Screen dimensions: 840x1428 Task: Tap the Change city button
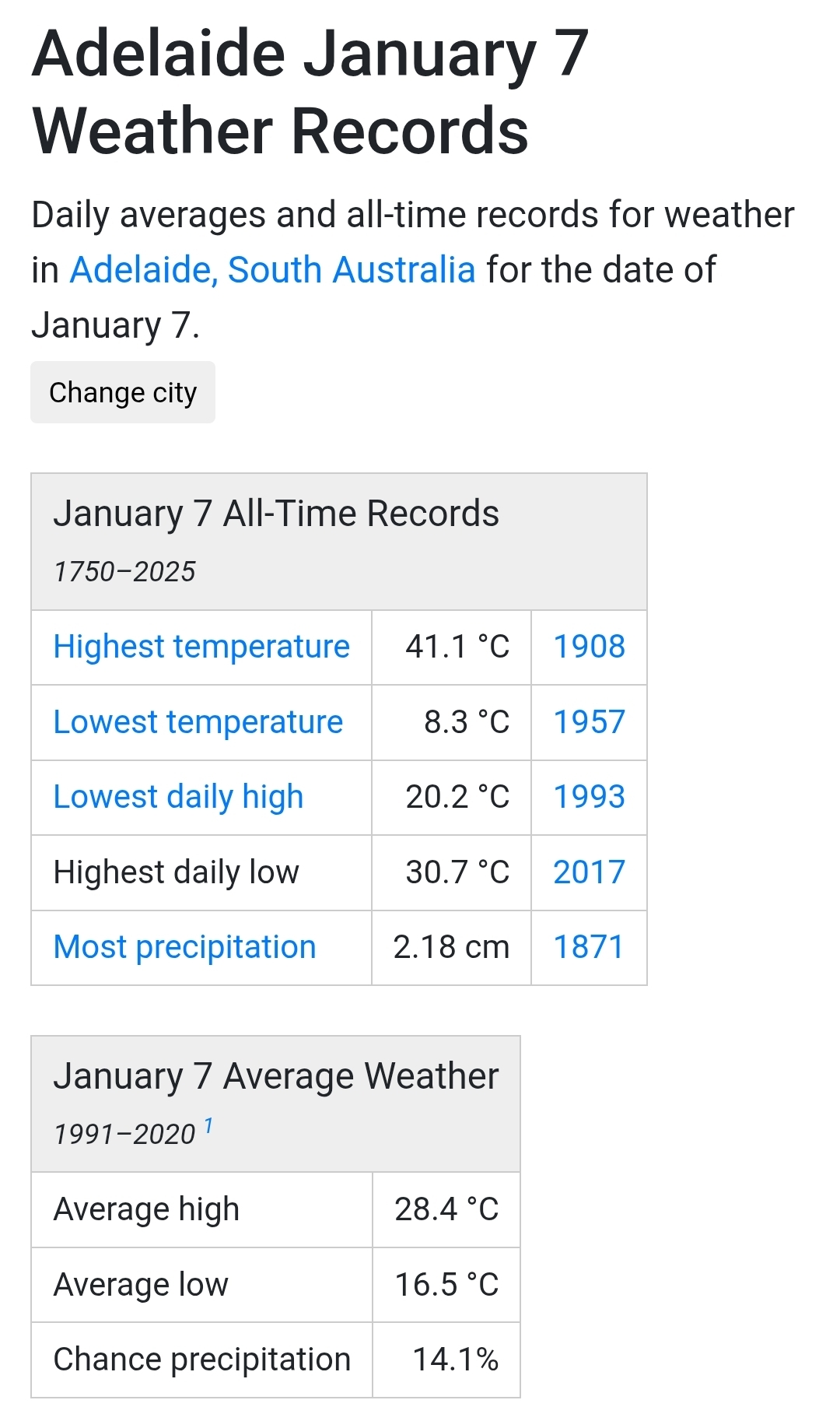pos(123,393)
